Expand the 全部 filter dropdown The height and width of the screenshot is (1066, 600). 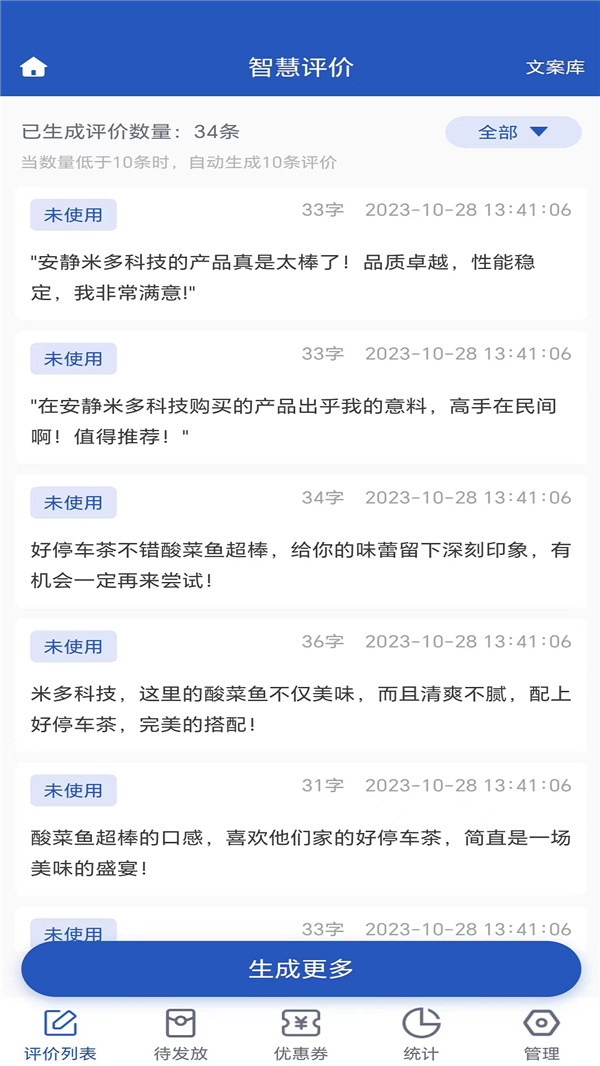pos(513,132)
